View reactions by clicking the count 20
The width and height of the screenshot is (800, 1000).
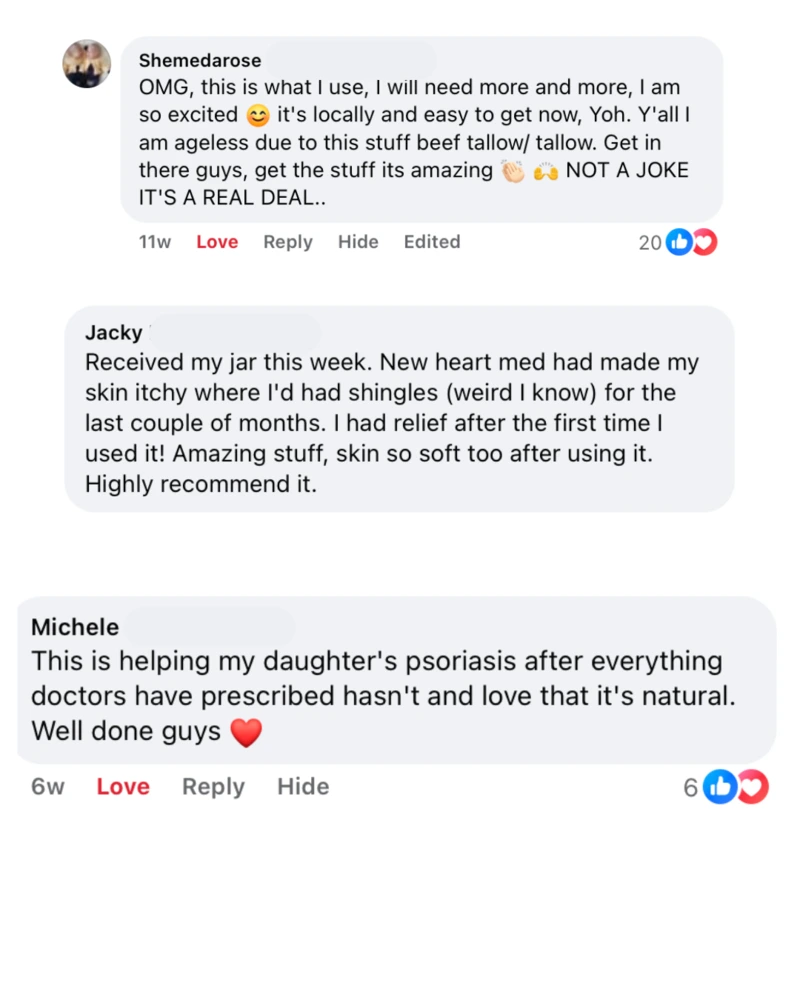[x=650, y=241]
